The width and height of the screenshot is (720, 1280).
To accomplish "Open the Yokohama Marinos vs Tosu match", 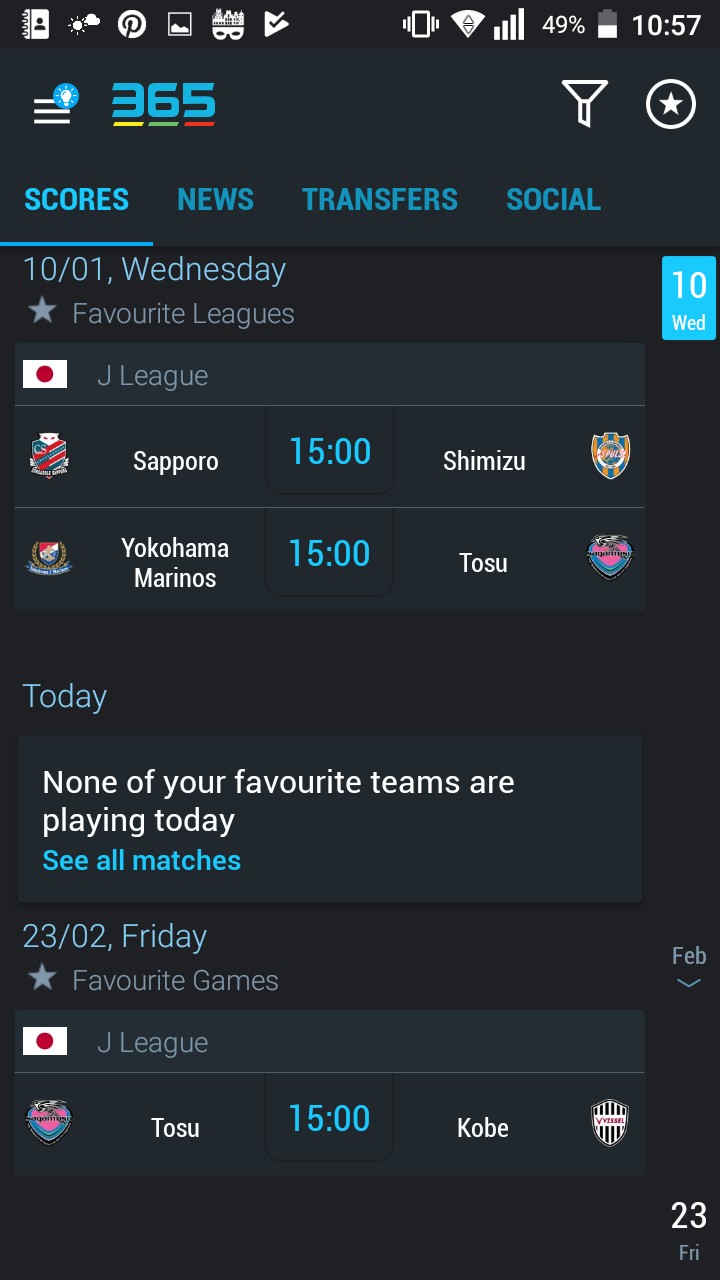I will tap(329, 558).
